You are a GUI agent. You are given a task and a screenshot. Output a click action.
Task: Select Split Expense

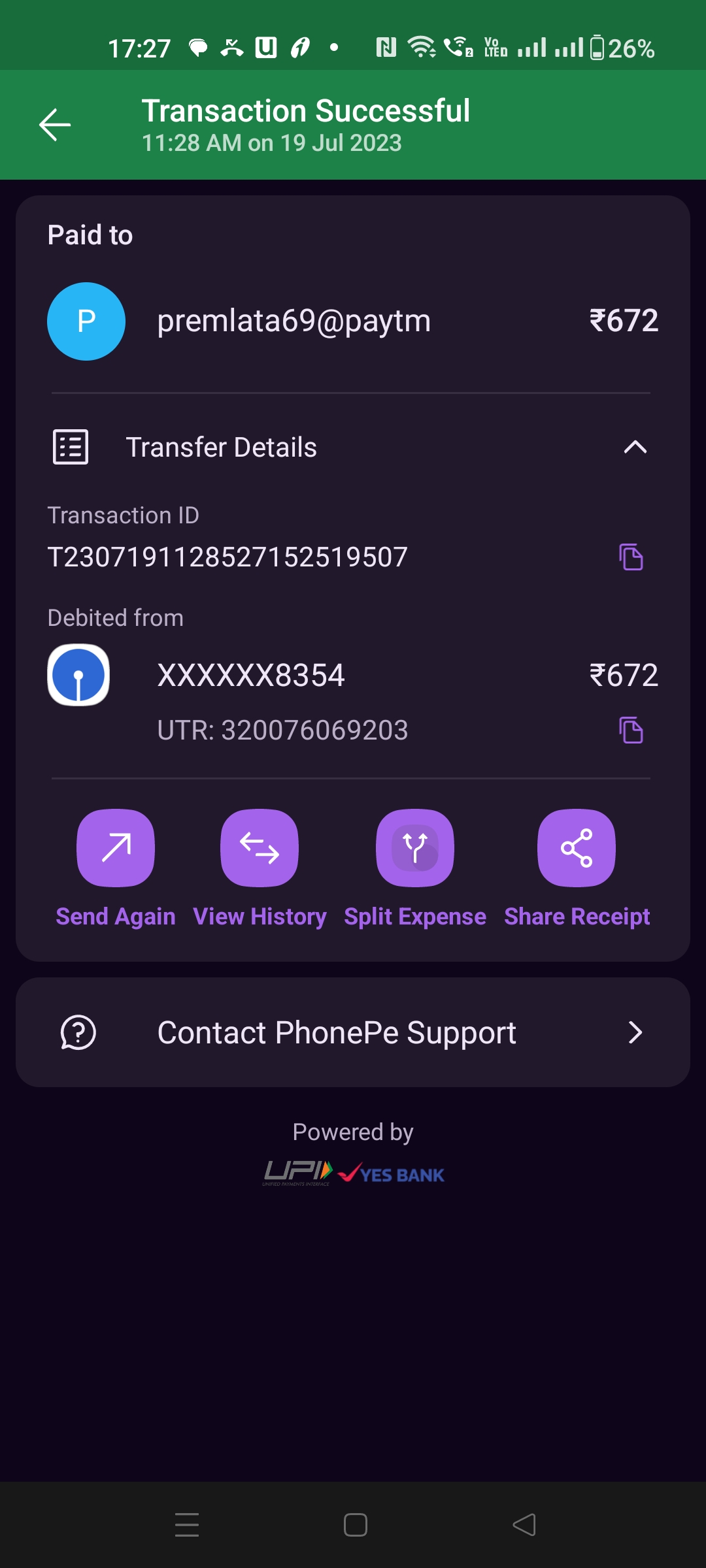click(415, 848)
